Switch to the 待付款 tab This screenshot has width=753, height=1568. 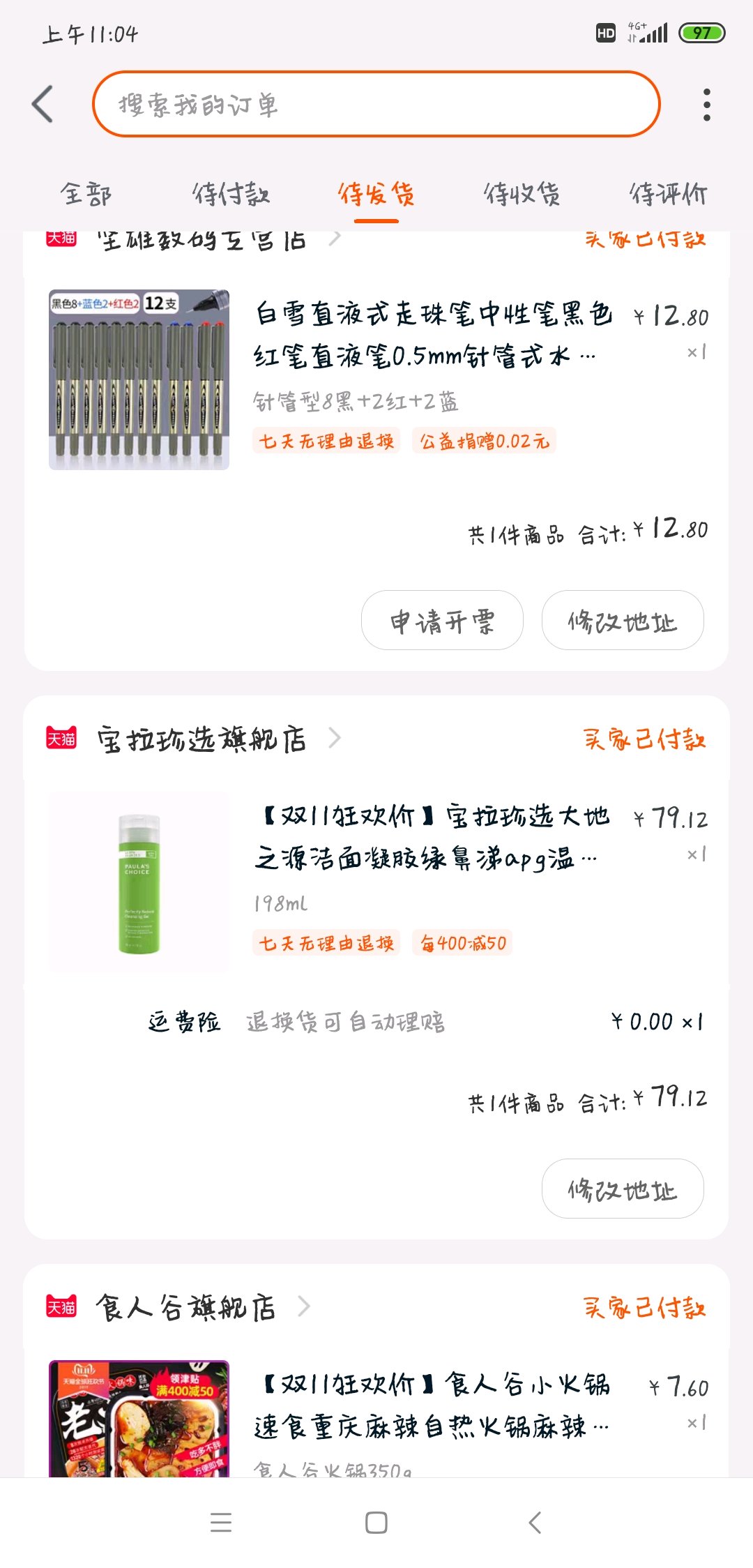(231, 194)
